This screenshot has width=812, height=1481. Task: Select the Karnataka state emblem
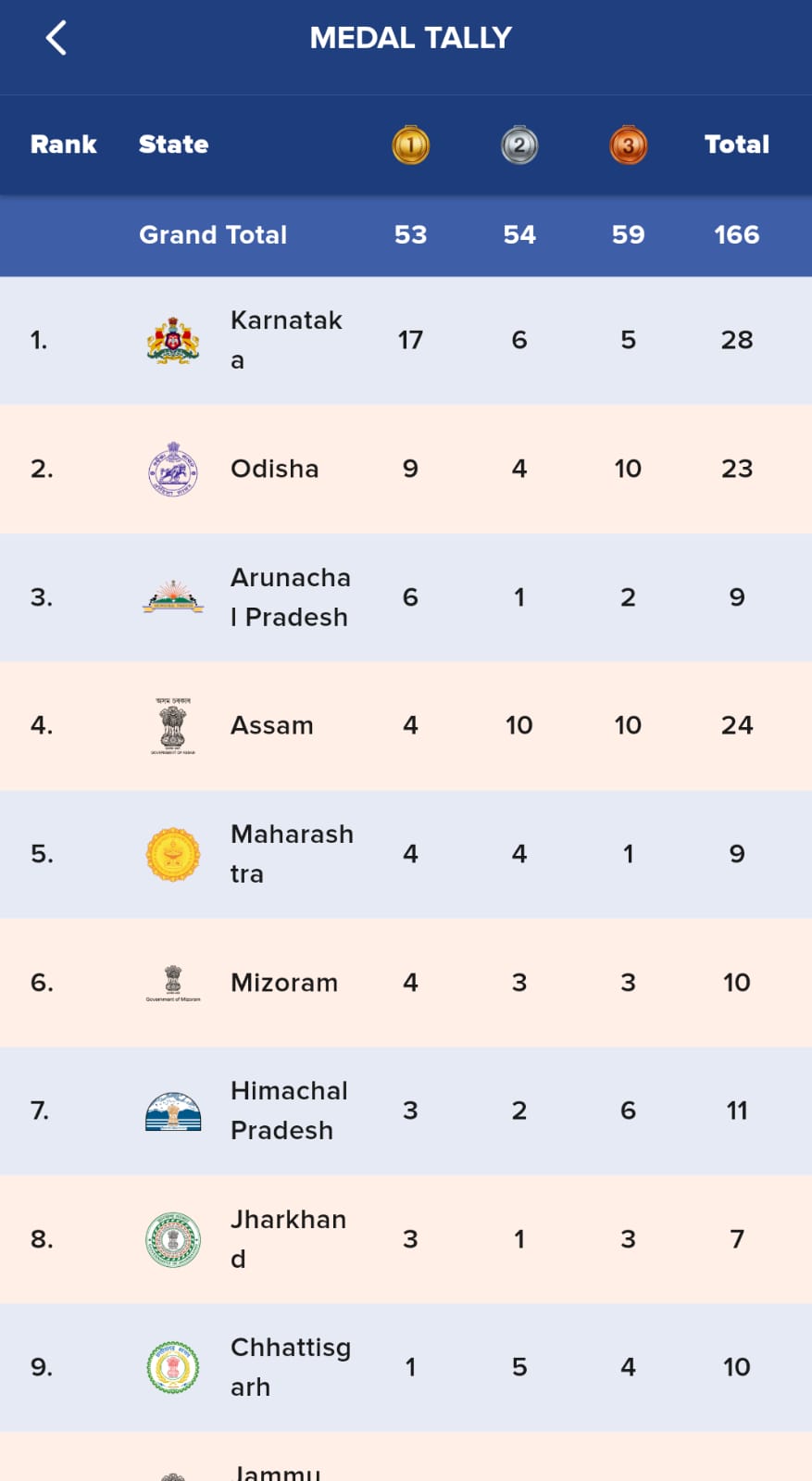coord(172,339)
